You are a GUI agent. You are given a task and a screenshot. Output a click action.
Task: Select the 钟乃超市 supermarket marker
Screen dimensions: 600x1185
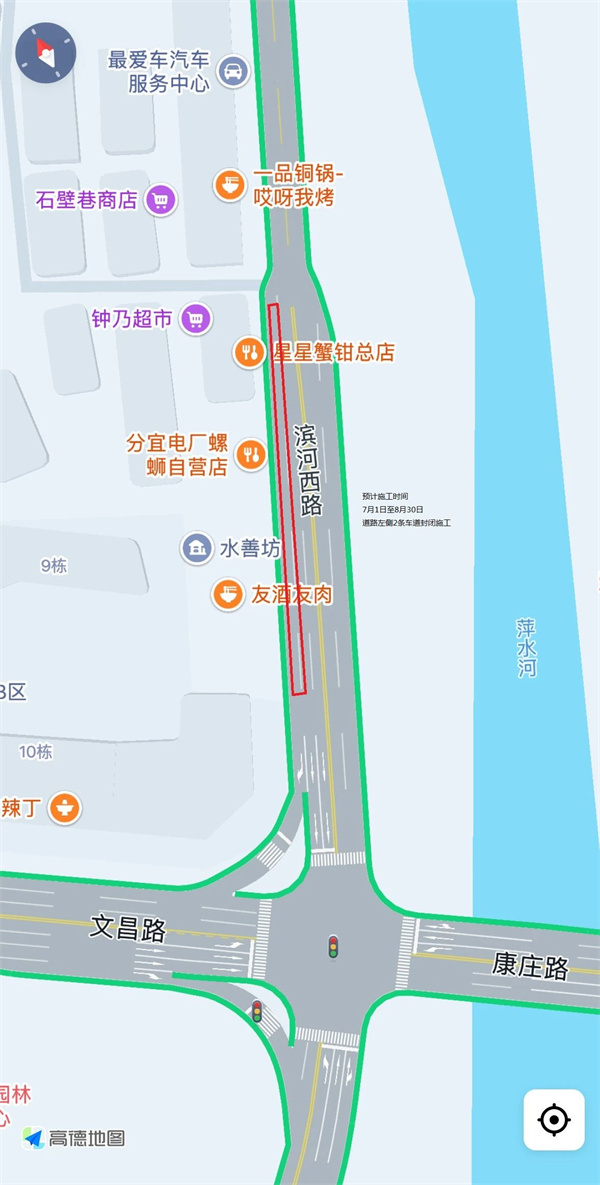[196, 320]
